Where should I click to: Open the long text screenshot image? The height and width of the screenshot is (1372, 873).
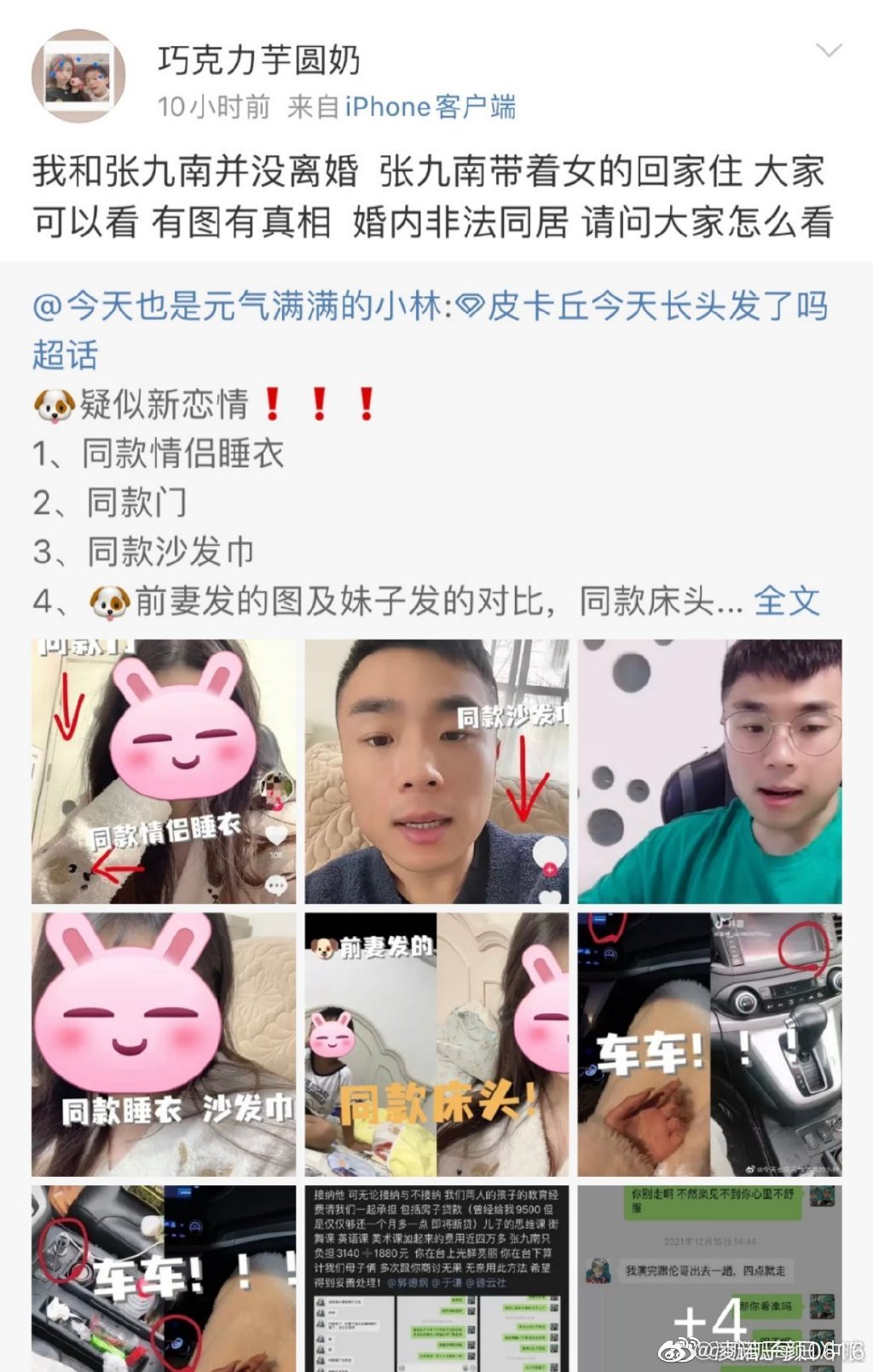436,1277
